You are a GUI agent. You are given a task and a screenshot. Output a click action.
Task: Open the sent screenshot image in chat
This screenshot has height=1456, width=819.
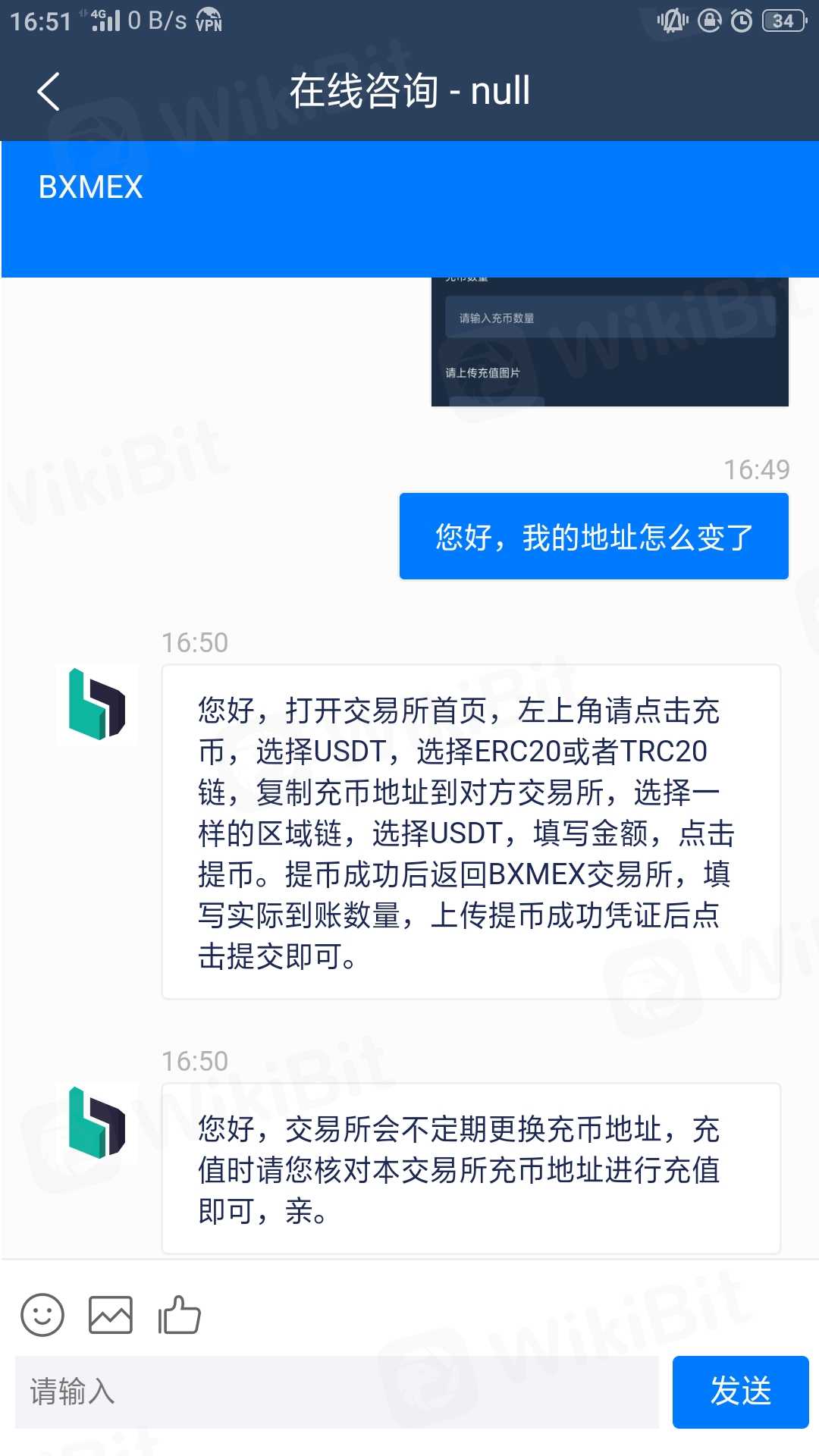pyautogui.click(x=610, y=343)
